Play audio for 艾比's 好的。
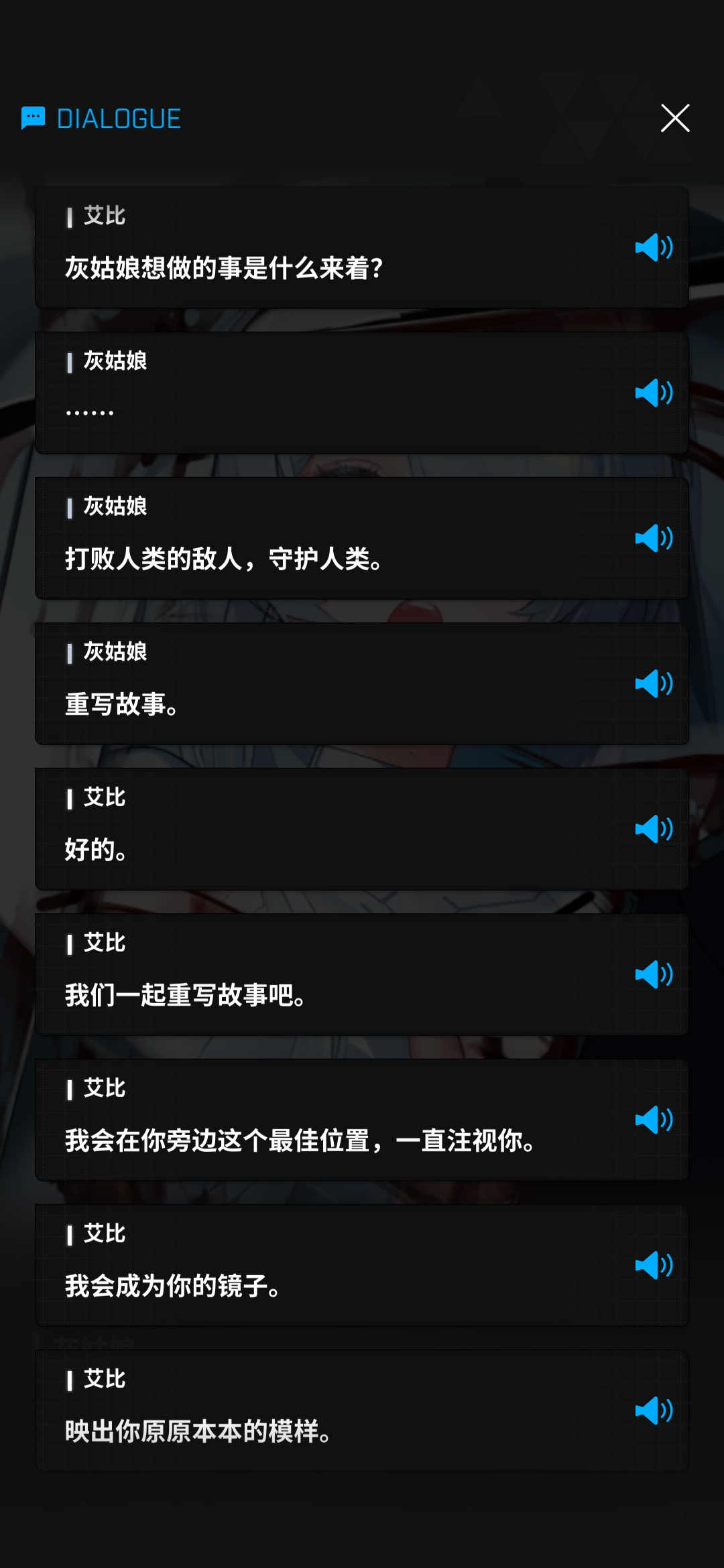This screenshot has width=724, height=1568. [x=654, y=829]
